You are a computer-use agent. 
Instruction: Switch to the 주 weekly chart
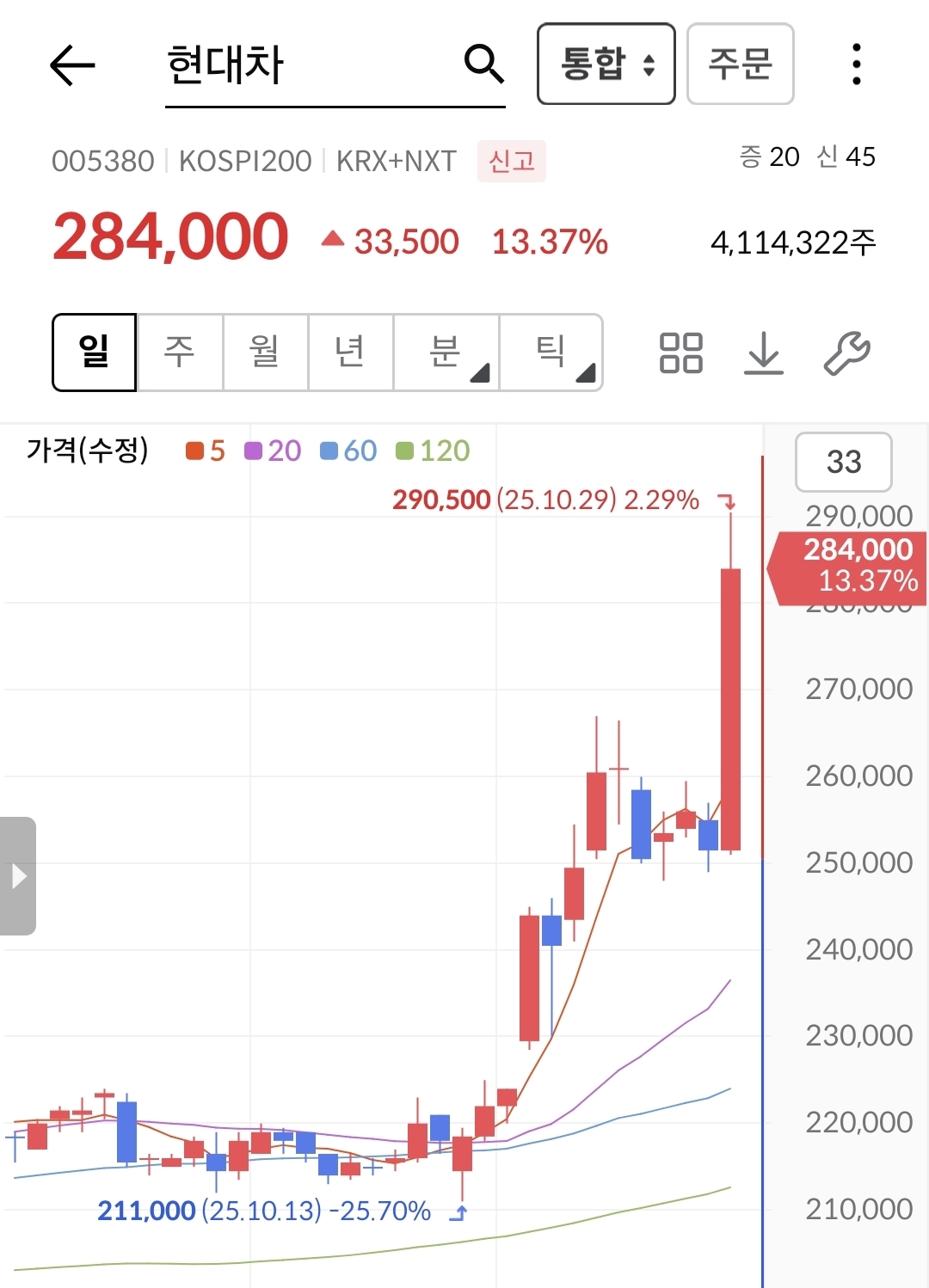point(180,352)
